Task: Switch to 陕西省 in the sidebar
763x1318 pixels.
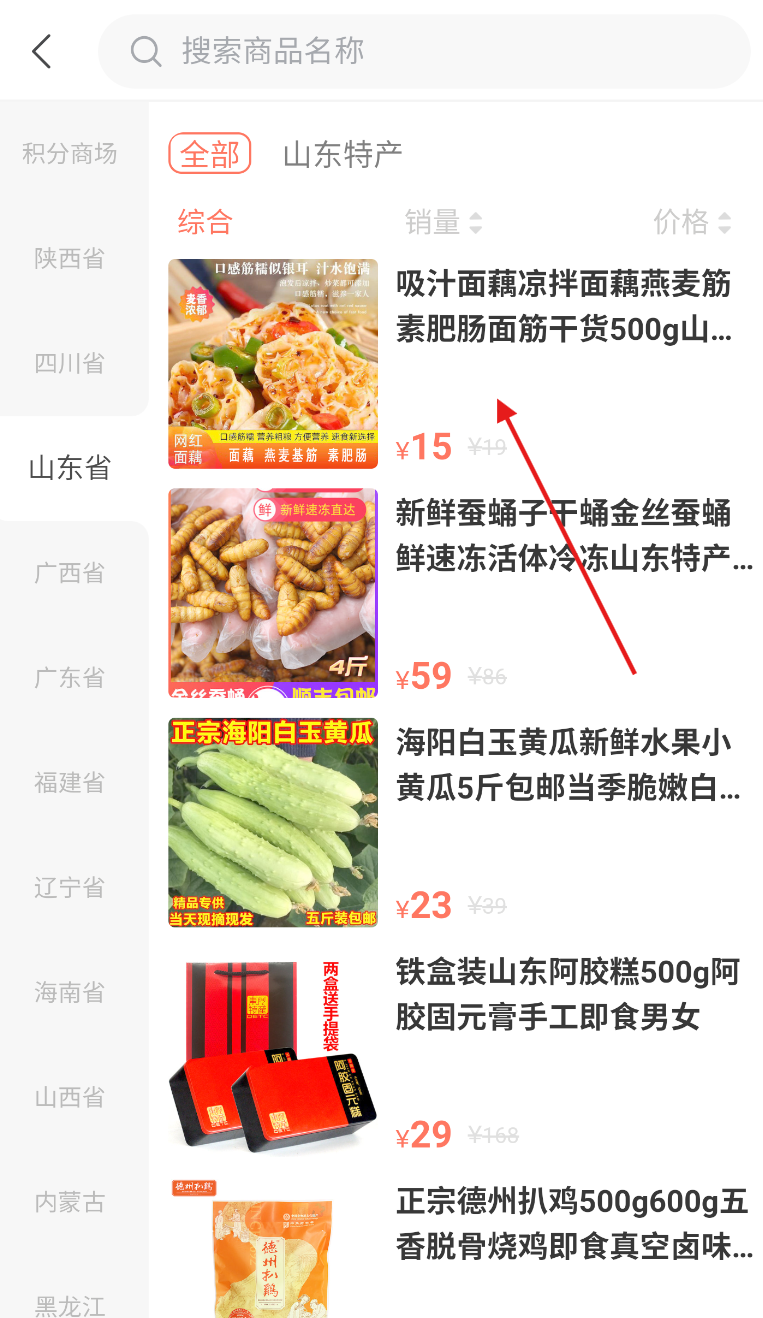Action: coord(70,258)
